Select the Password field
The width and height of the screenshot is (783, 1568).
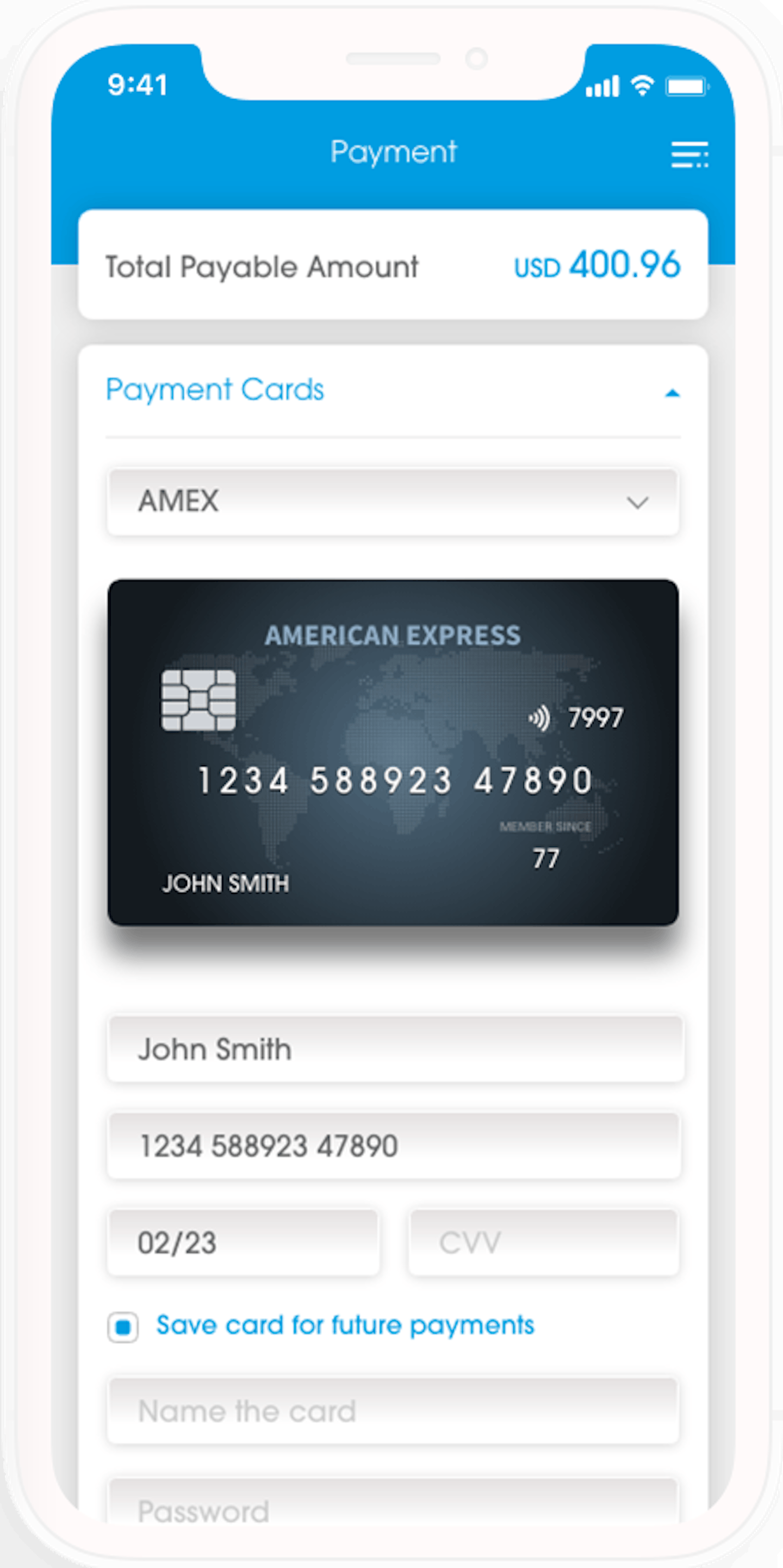tap(393, 1510)
